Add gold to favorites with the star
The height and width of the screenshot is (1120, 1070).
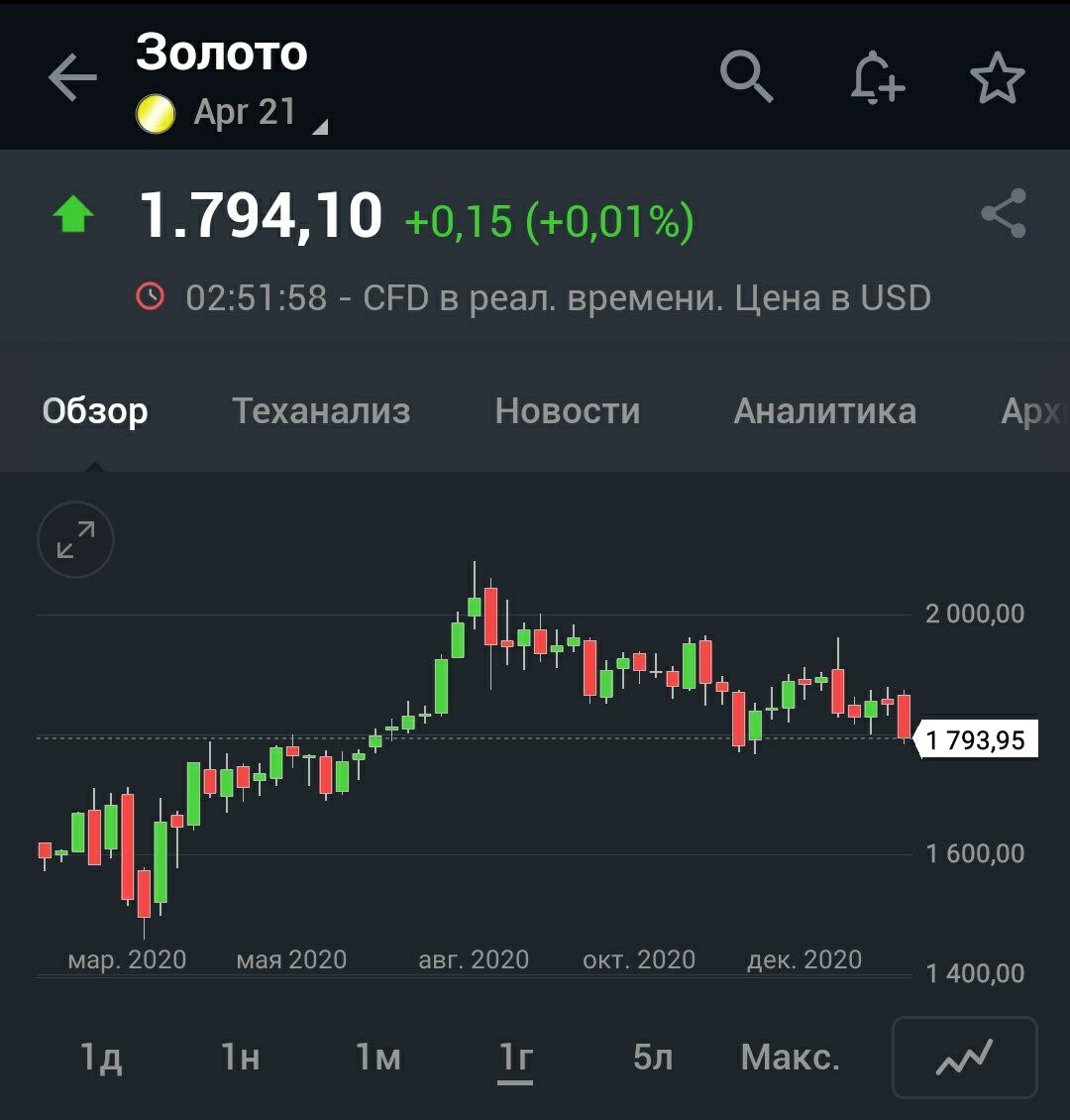click(997, 78)
